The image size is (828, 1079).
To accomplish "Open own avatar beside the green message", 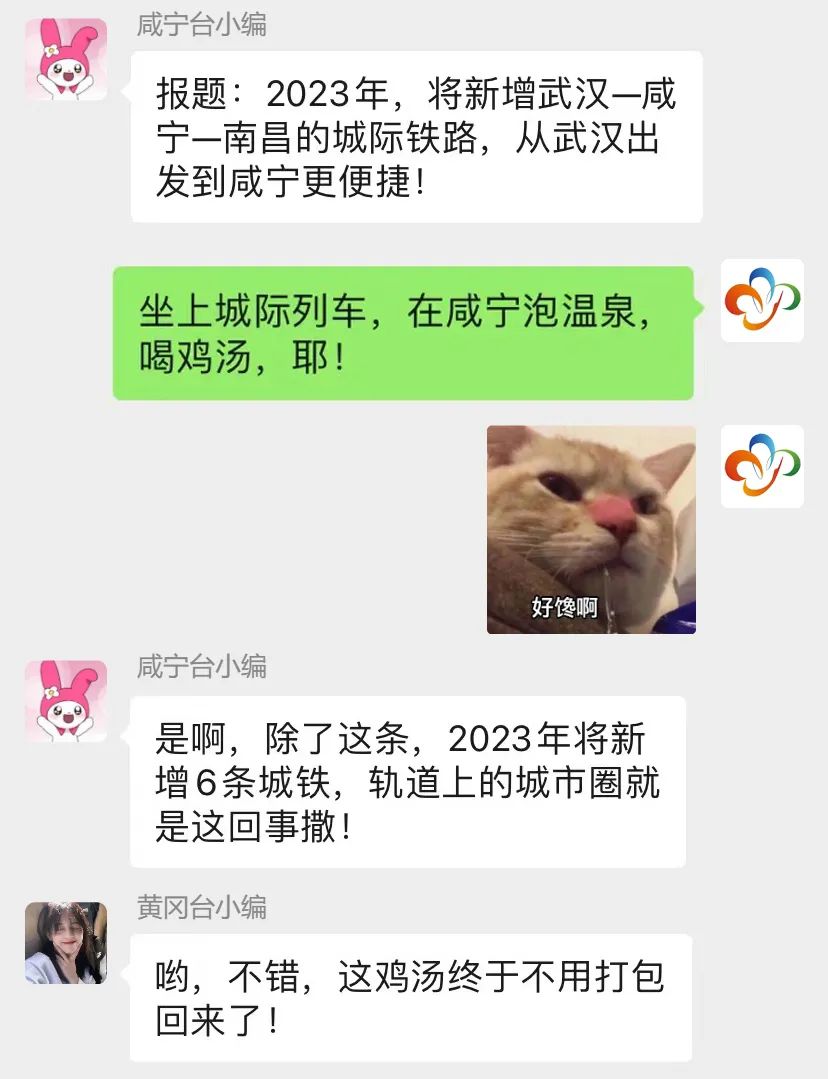I will (x=762, y=301).
